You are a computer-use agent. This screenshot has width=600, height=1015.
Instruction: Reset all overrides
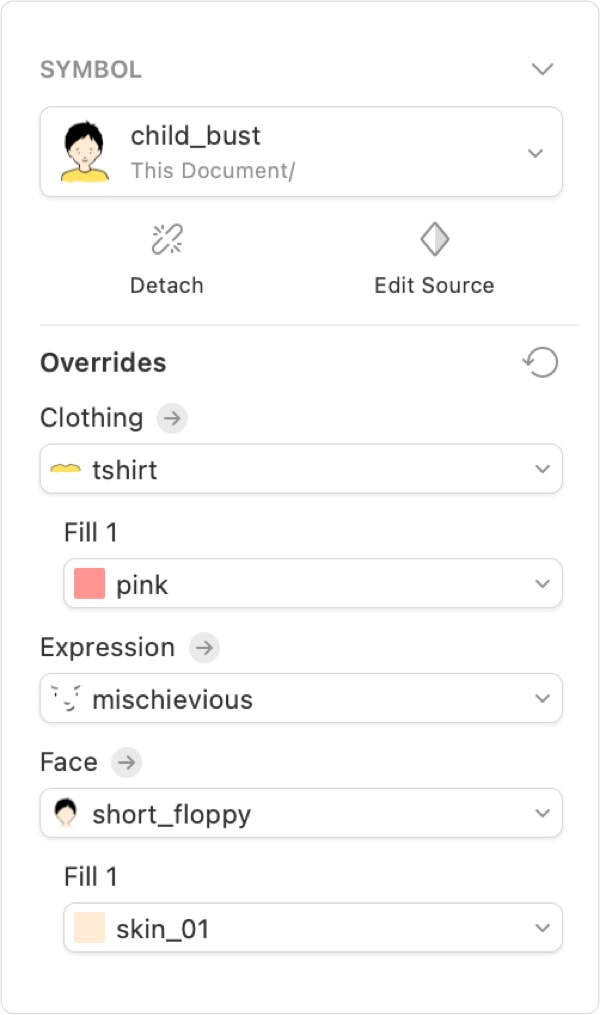(x=541, y=362)
